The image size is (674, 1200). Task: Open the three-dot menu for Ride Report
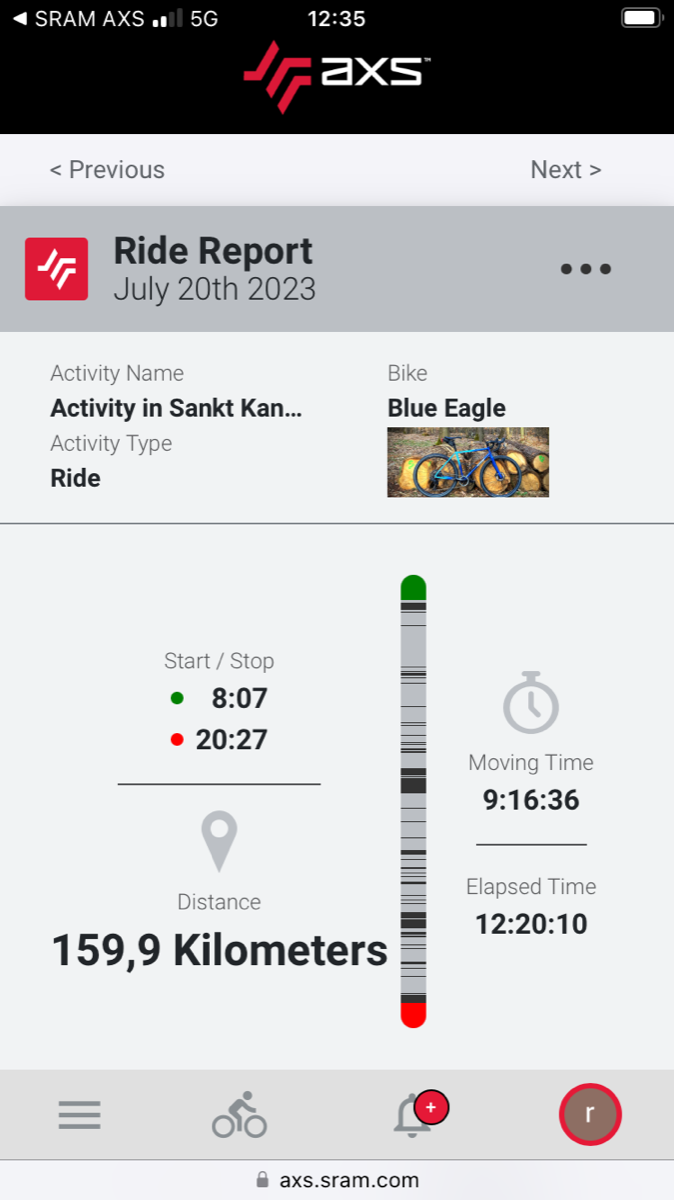pyautogui.click(x=586, y=269)
